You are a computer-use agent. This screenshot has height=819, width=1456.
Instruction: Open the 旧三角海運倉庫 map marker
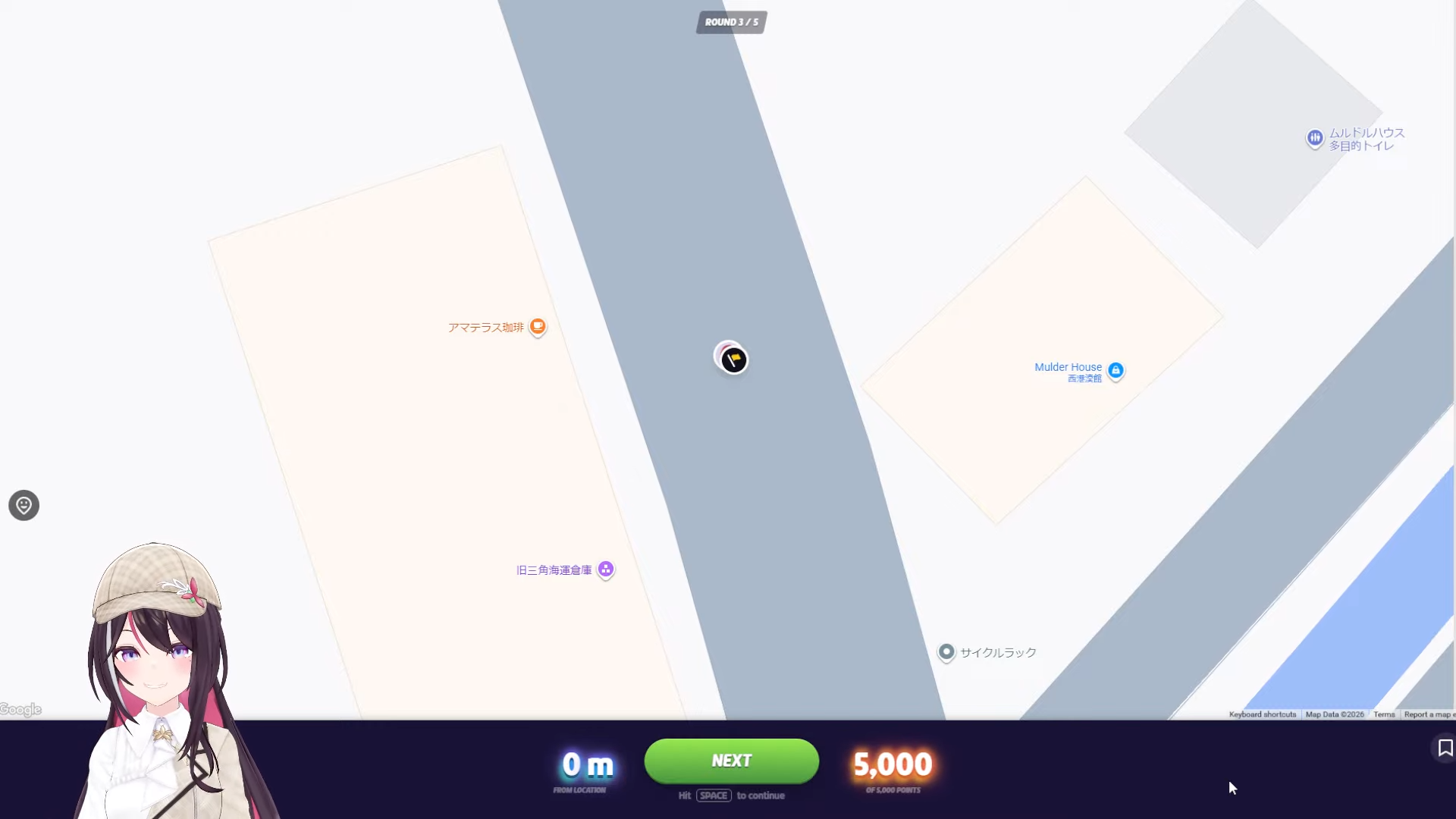[x=605, y=569]
